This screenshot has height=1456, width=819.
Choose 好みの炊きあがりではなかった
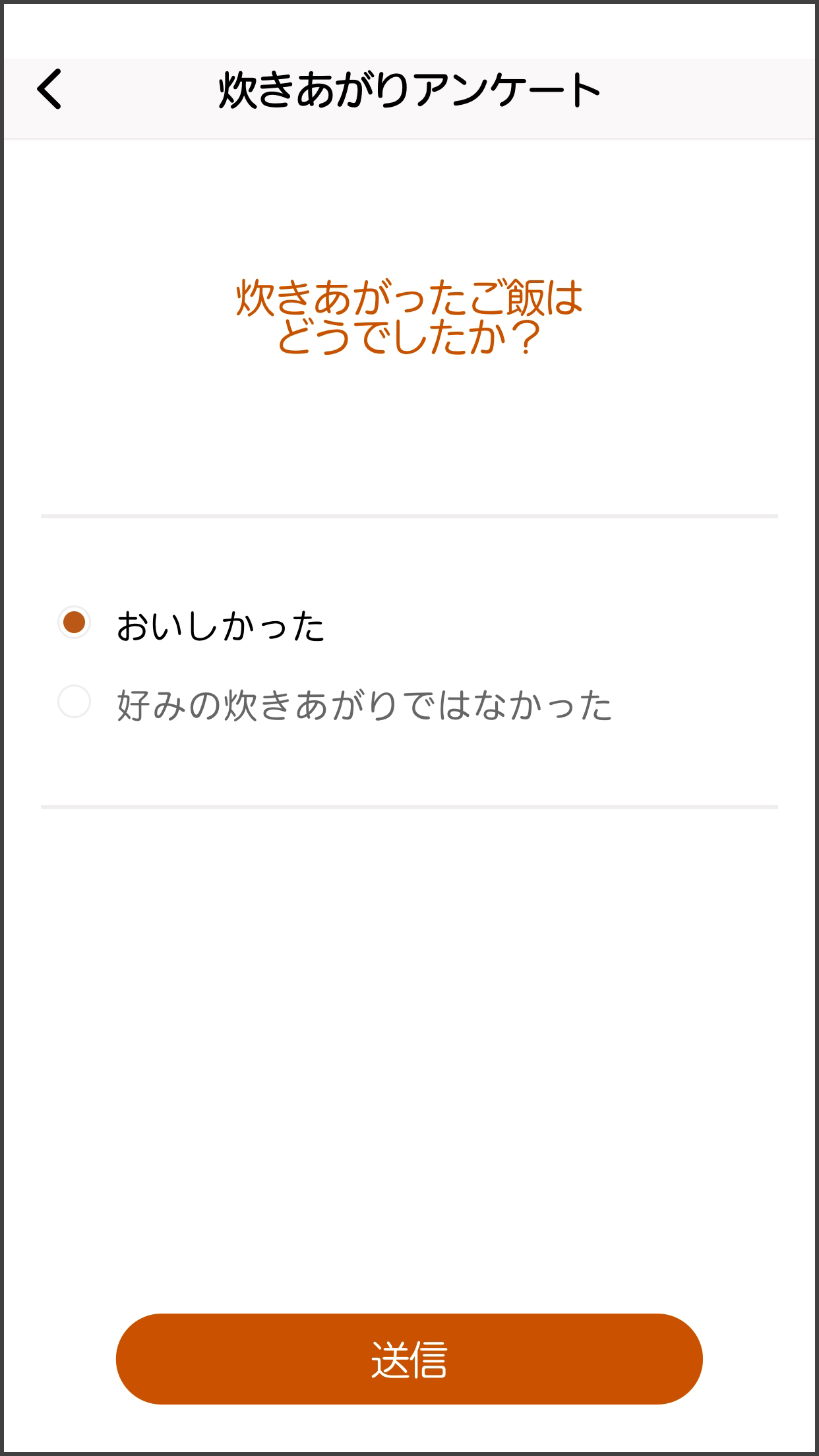[74, 702]
